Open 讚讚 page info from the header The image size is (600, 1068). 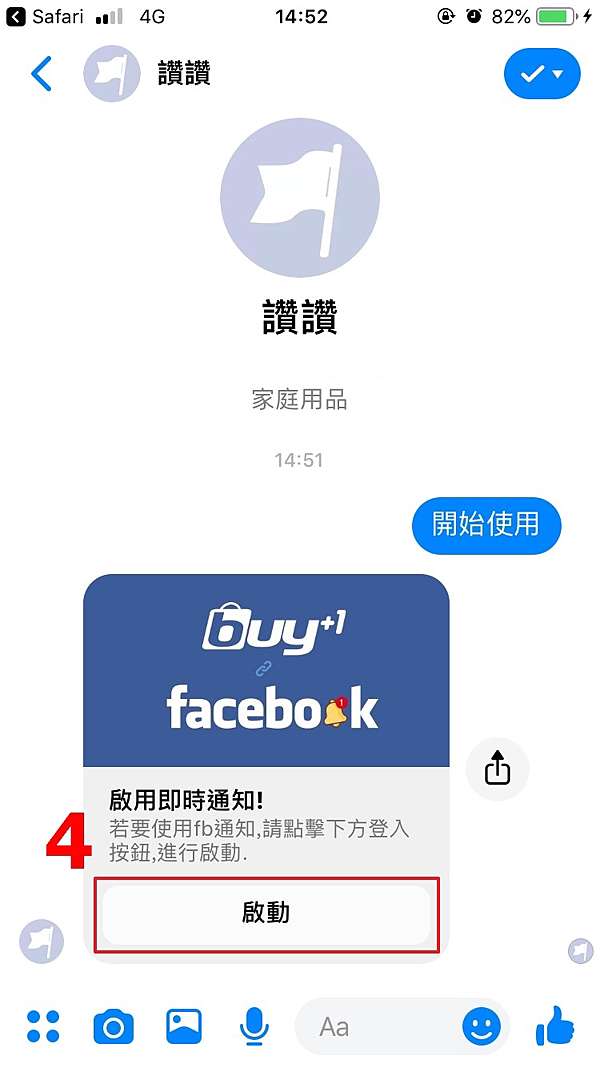coord(184,74)
